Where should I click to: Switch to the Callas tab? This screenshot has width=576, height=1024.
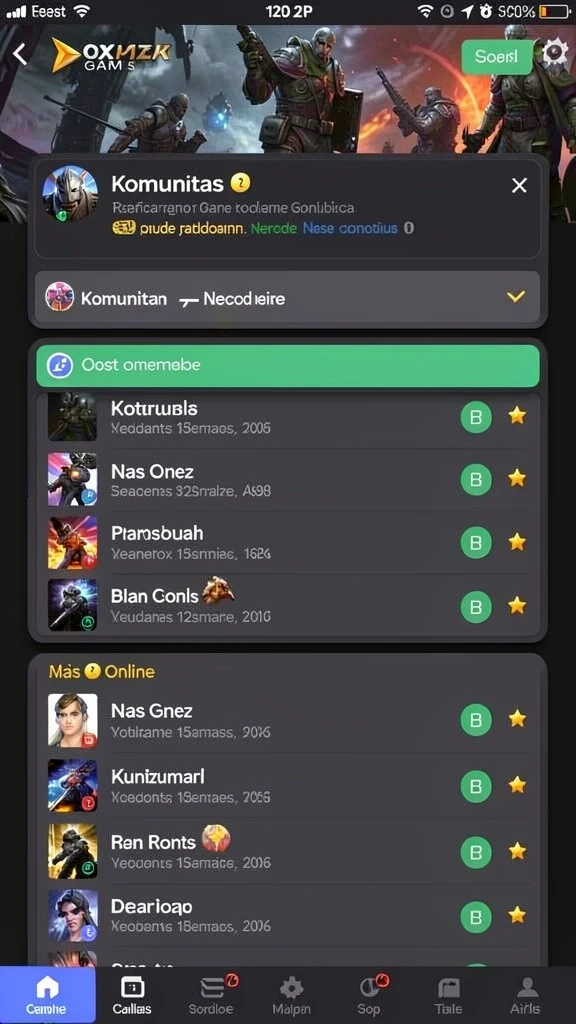pos(132,995)
